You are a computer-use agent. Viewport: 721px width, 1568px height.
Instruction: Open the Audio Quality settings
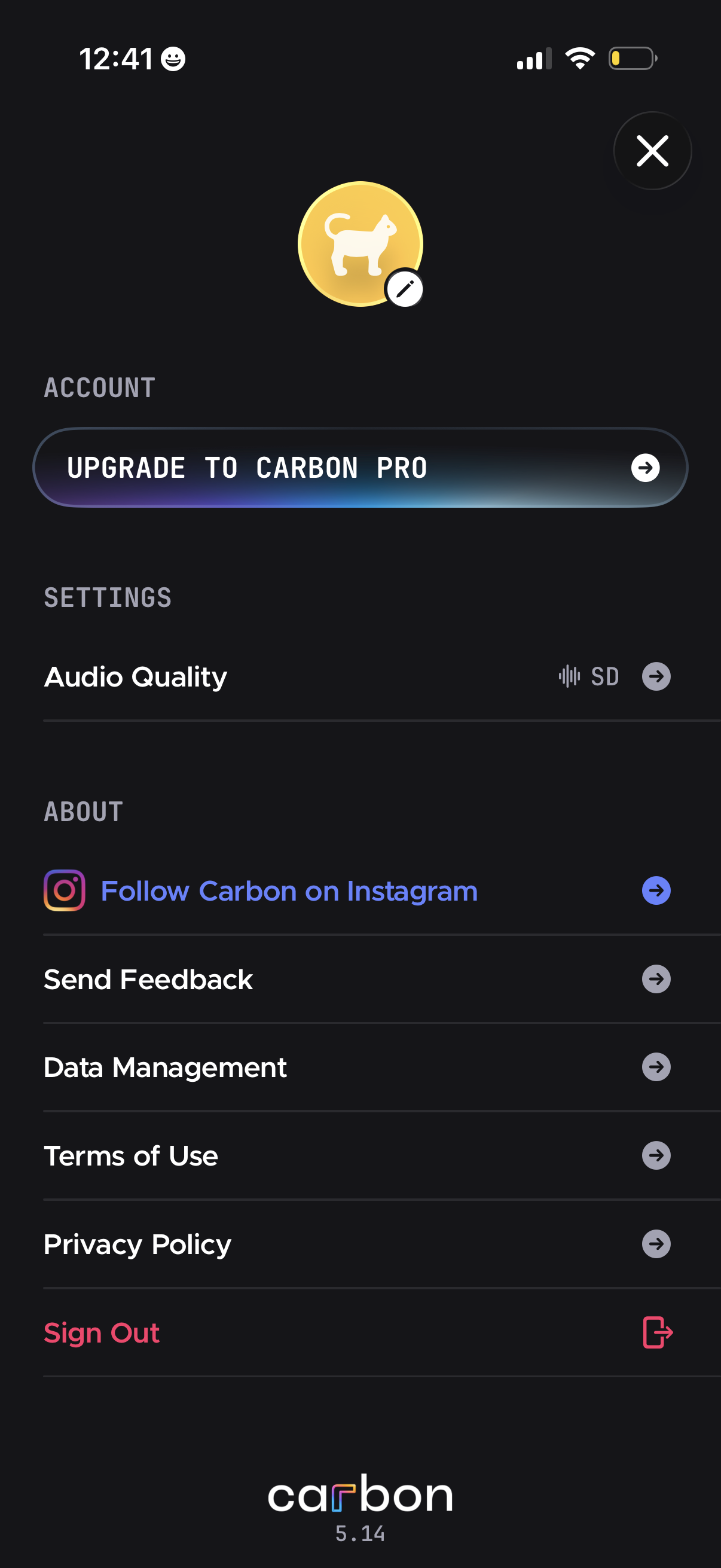[135, 676]
